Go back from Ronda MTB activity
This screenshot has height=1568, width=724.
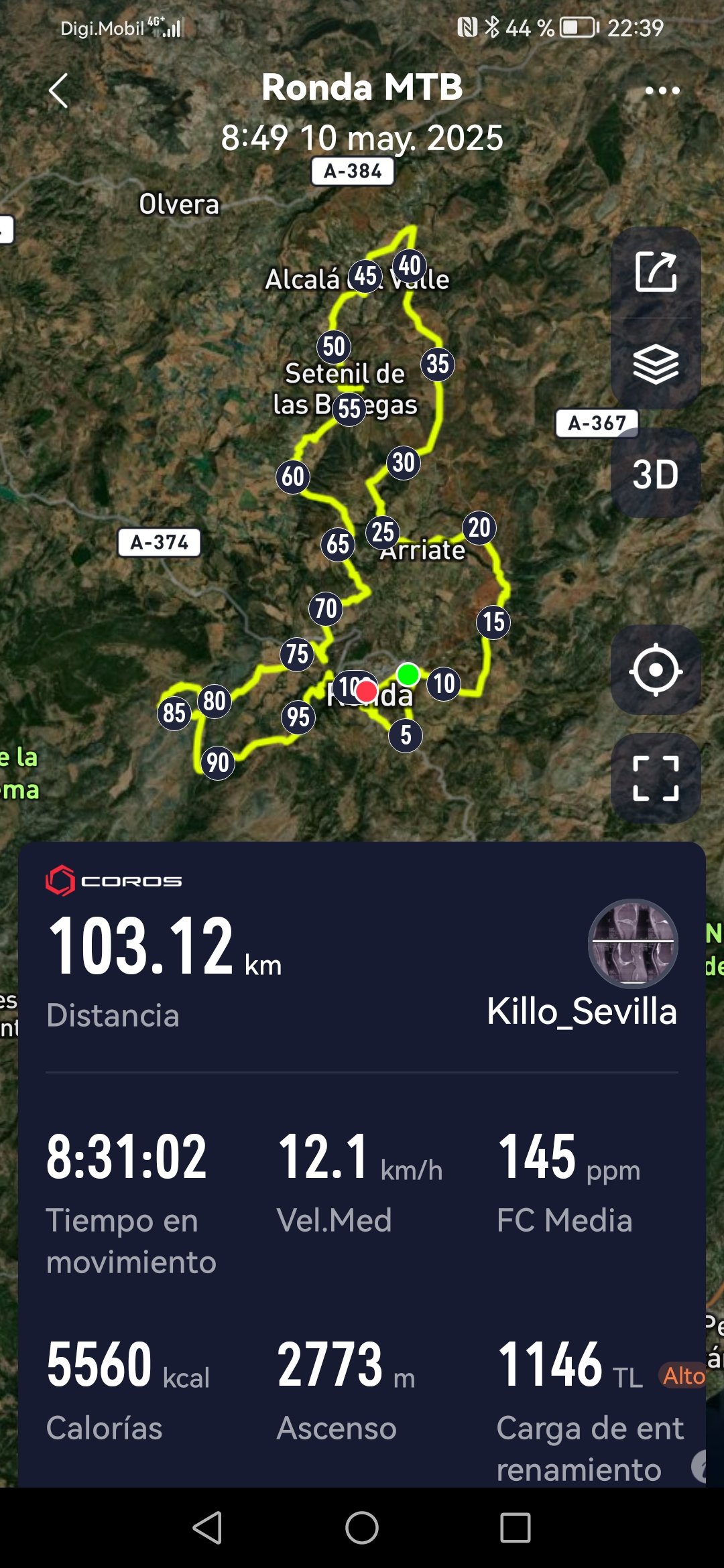coord(58,90)
